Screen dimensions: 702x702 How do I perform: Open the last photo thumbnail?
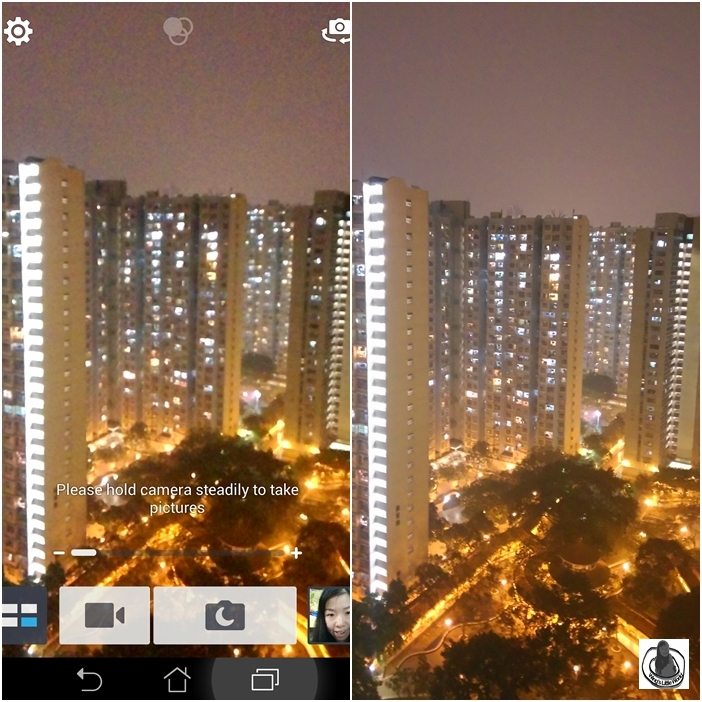coord(330,615)
